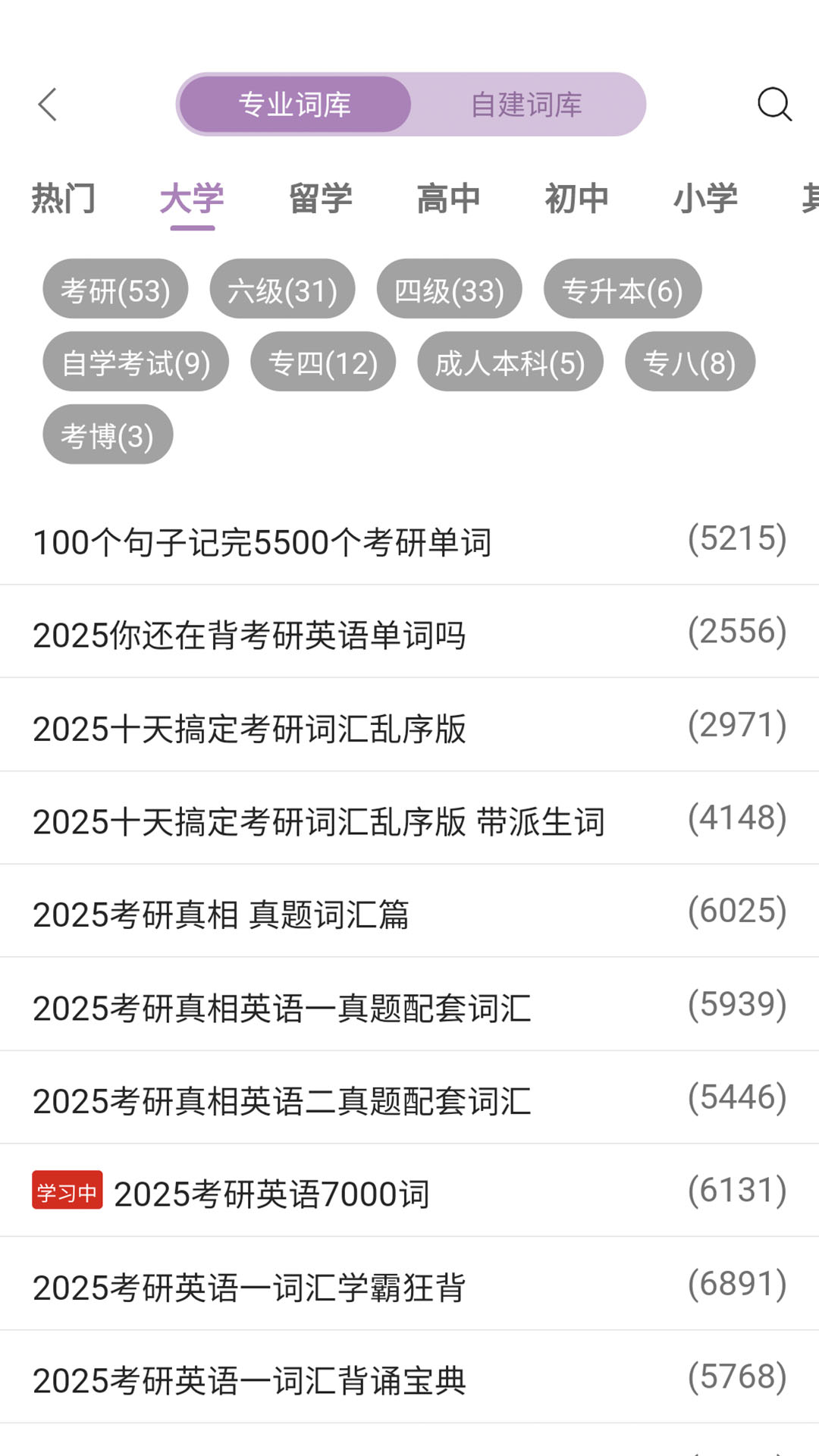This screenshot has height=1456, width=819.
Task: Toggle the 考博(3) filter chip
Action: 107,434
